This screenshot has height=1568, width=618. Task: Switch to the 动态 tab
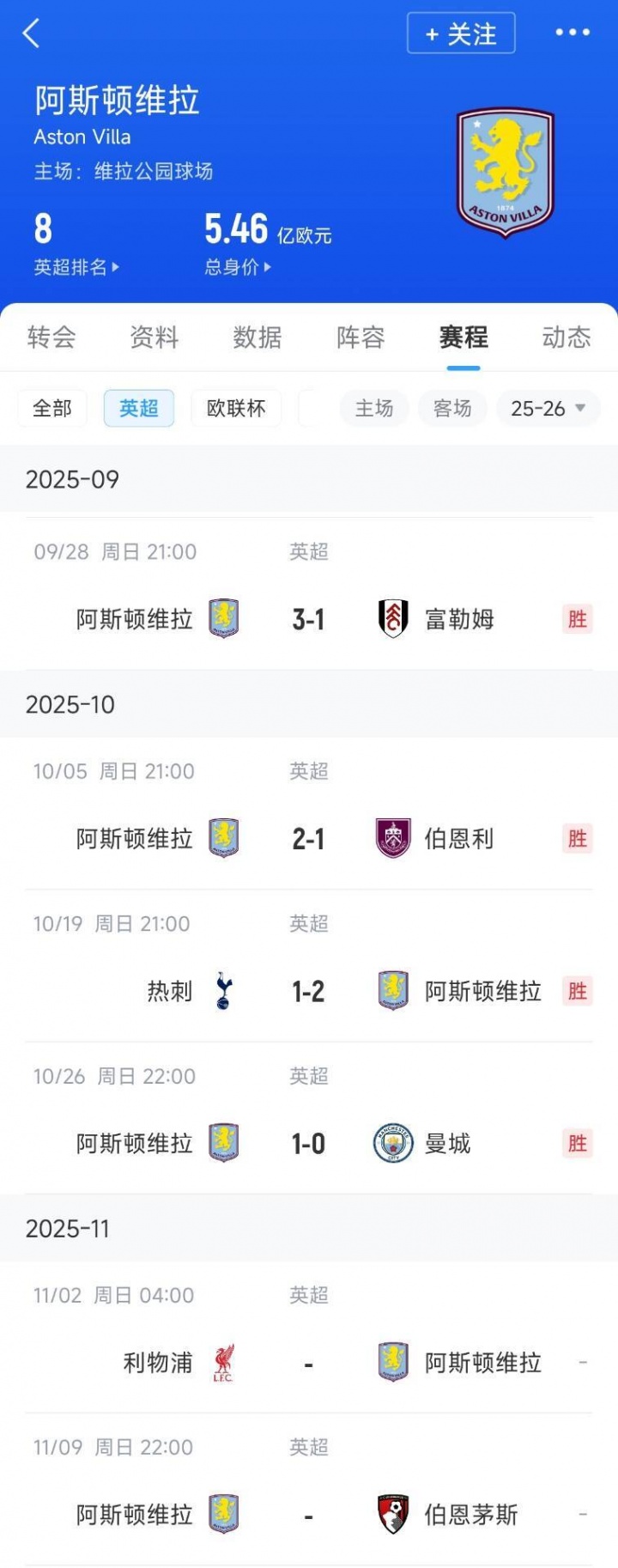click(x=566, y=337)
